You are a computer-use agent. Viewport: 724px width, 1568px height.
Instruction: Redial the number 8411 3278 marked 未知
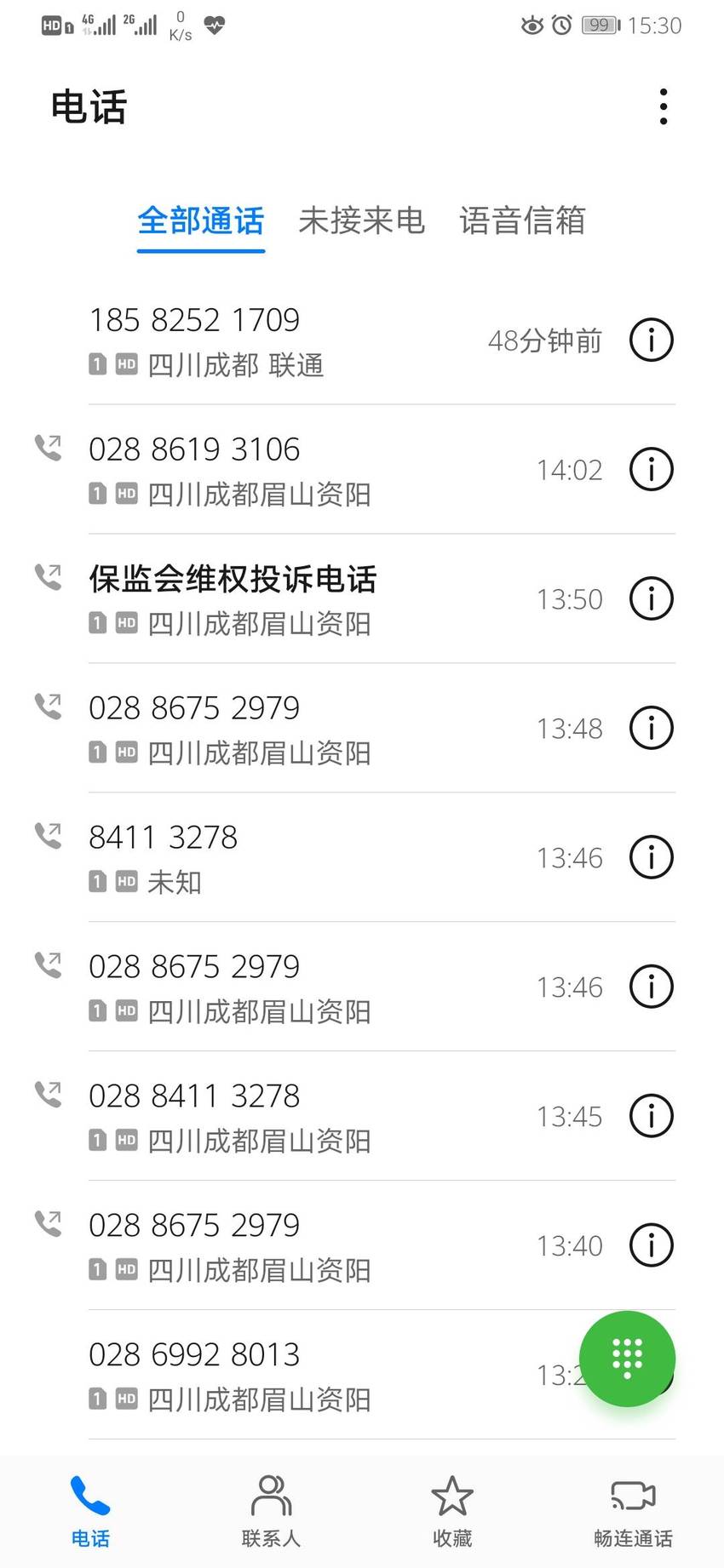point(341,858)
